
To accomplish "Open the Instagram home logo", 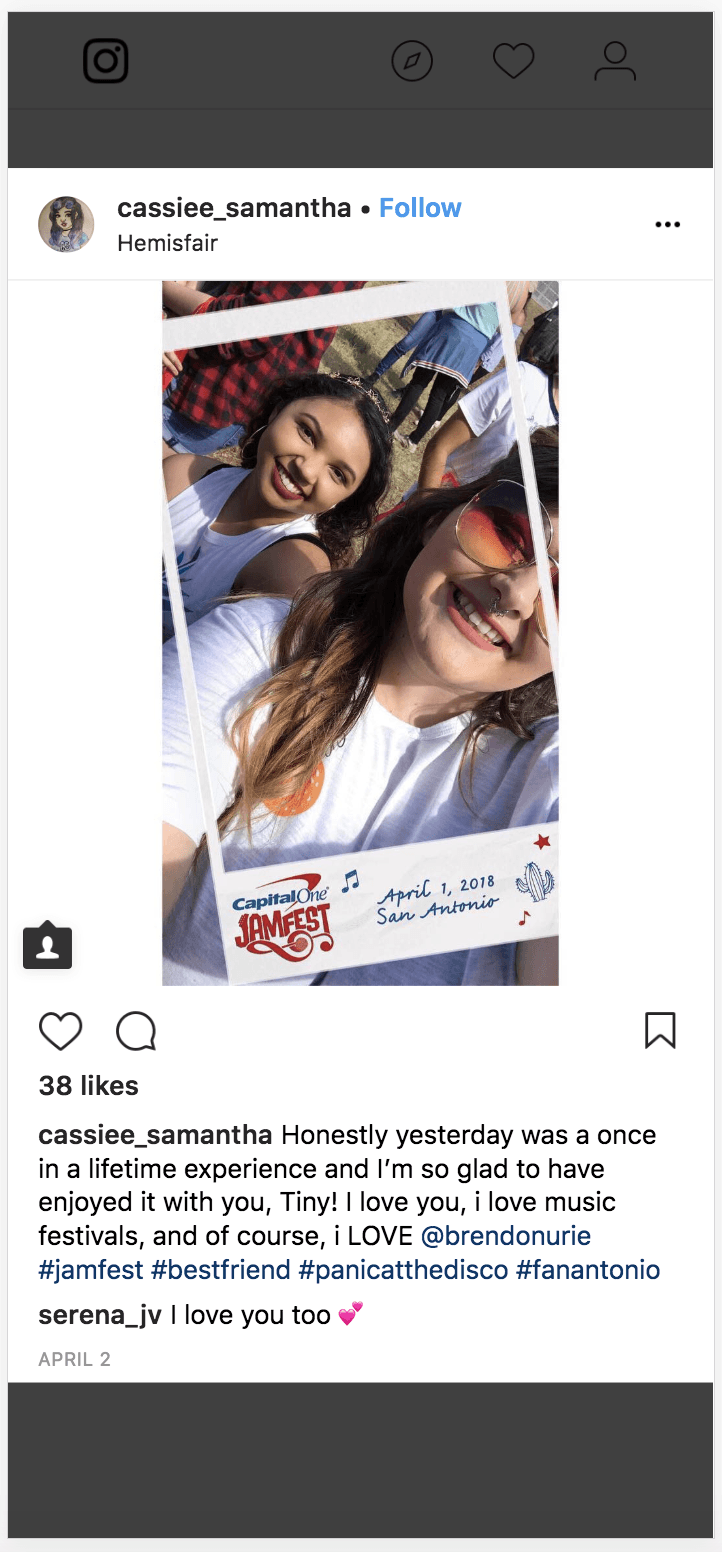I will [105, 61].
